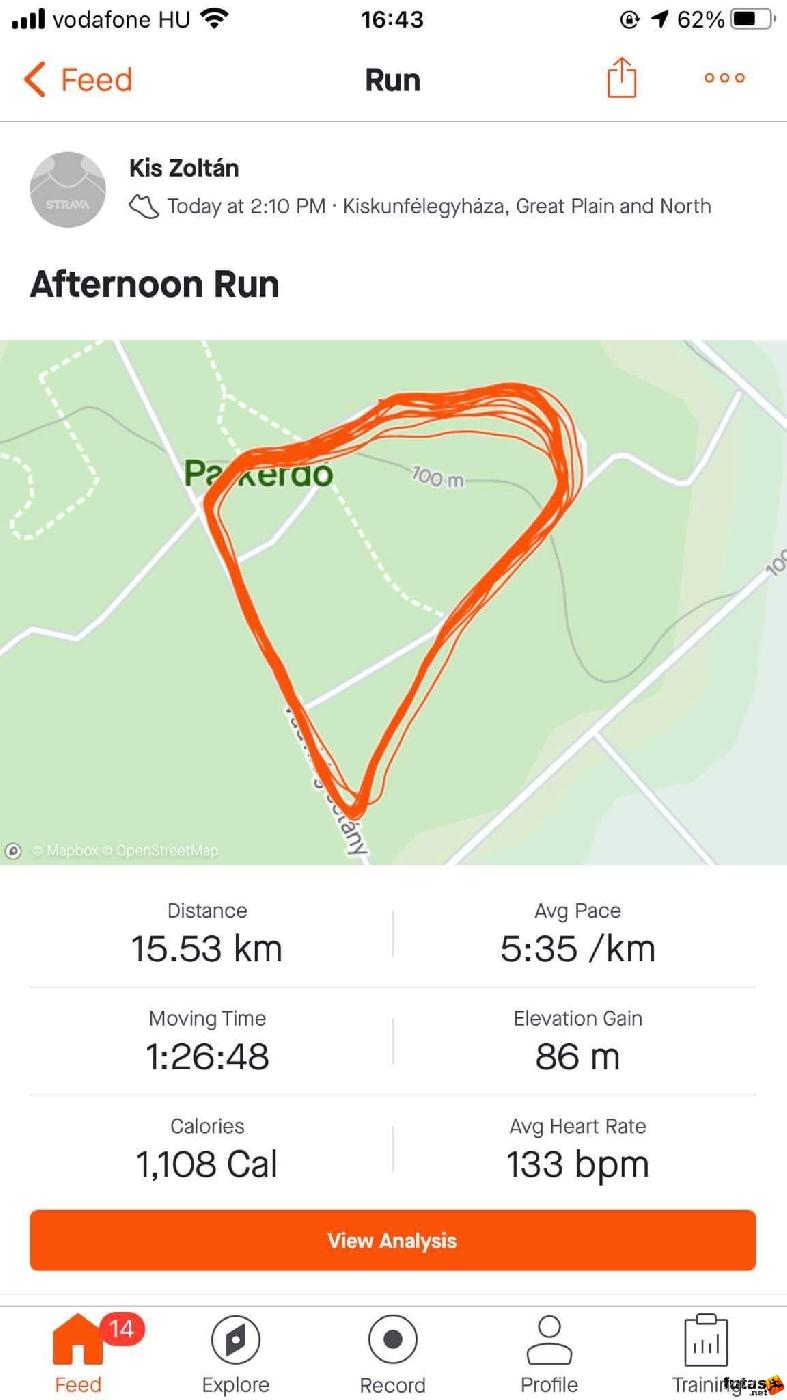Screen dimensions: 787x1400
Task: Open Kis Zoltán's profile avatar
Action: (x=67, y=189)
